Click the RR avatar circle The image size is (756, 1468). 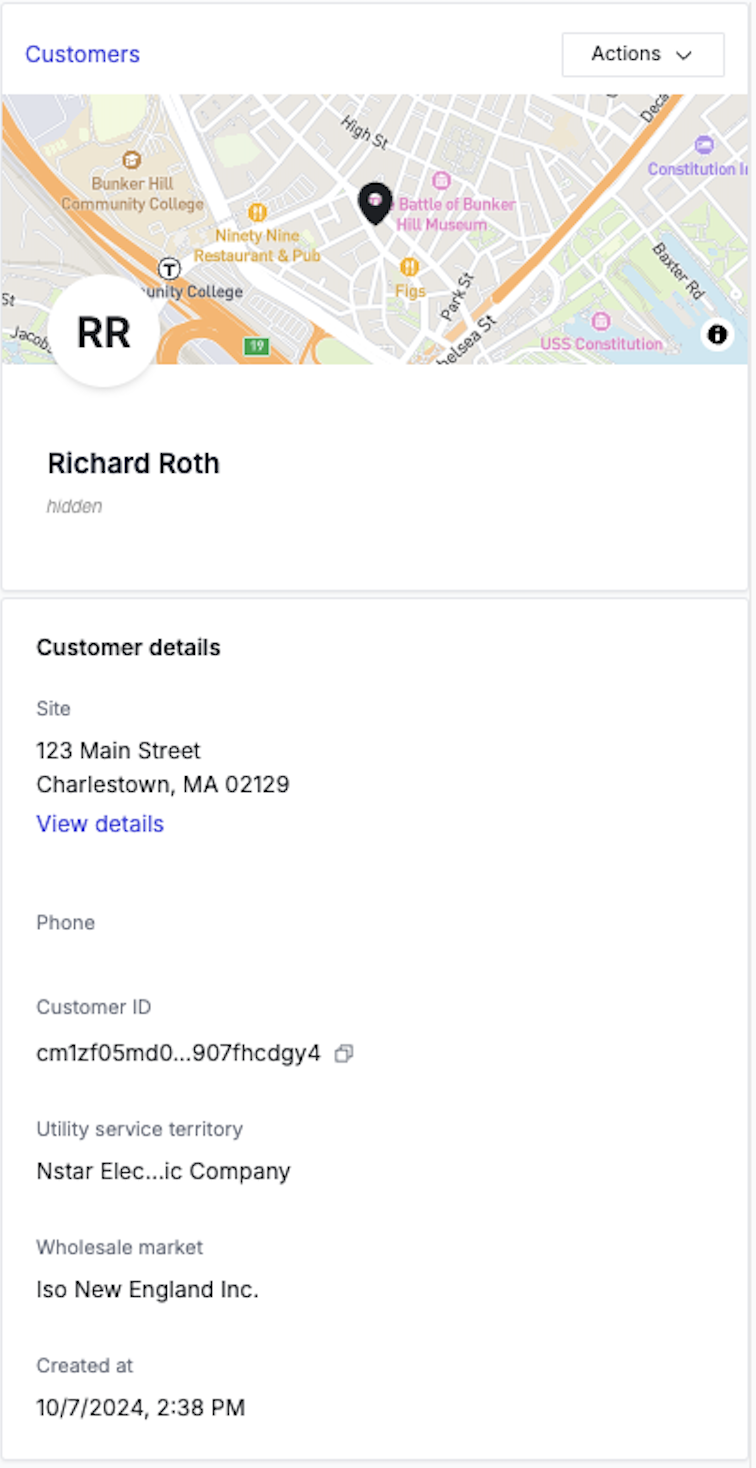pyautogui.click(x=101, y=331)
